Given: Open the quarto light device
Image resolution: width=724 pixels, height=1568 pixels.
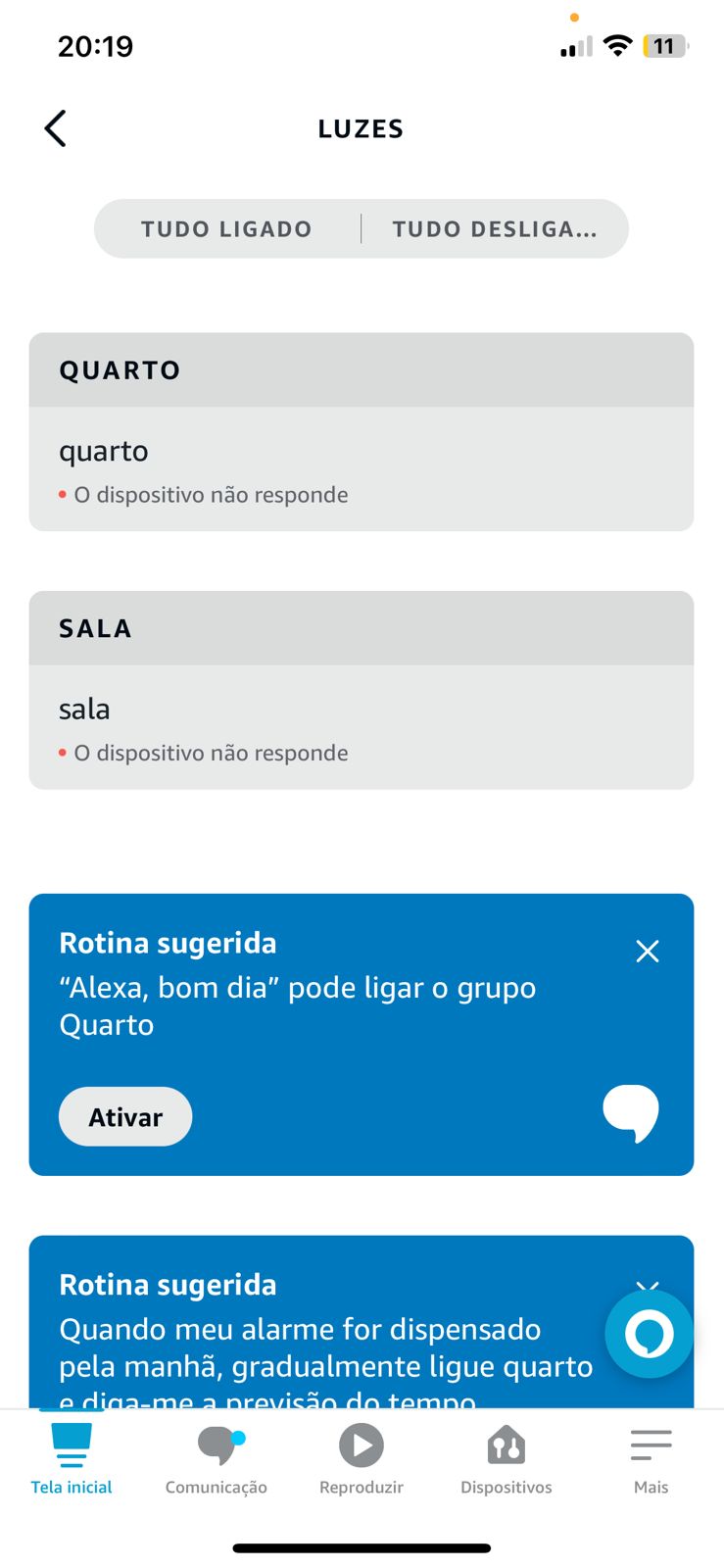Looking at the screenshot, I should pos(362,469).
